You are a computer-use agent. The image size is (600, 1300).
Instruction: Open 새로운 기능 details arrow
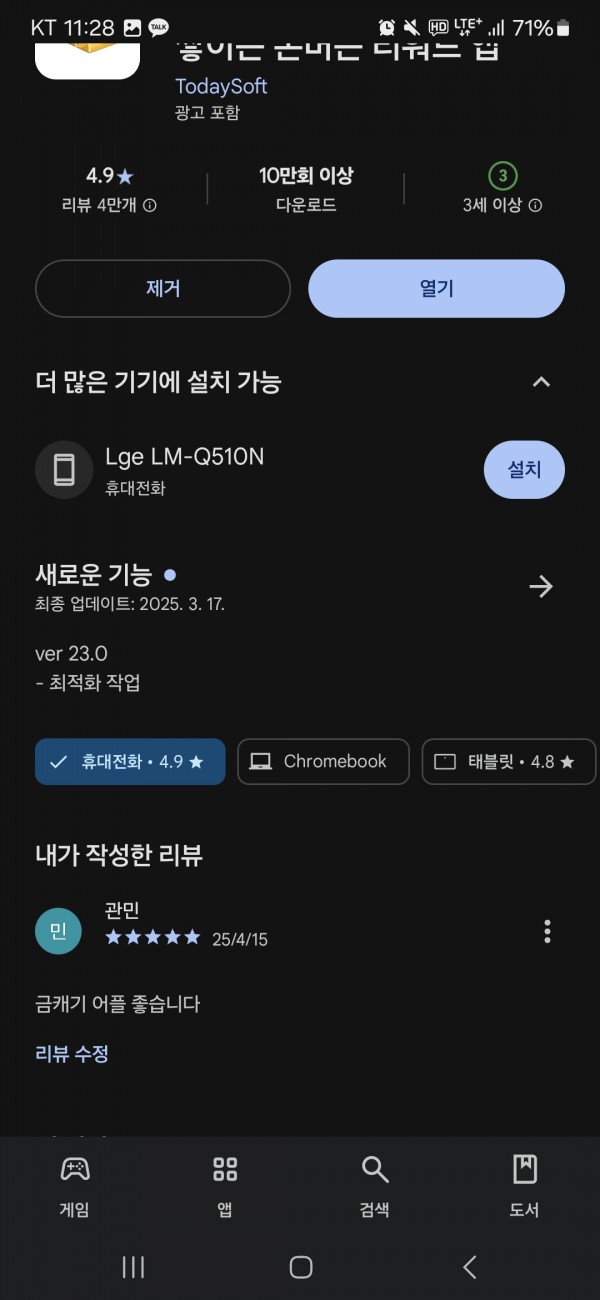541,586
